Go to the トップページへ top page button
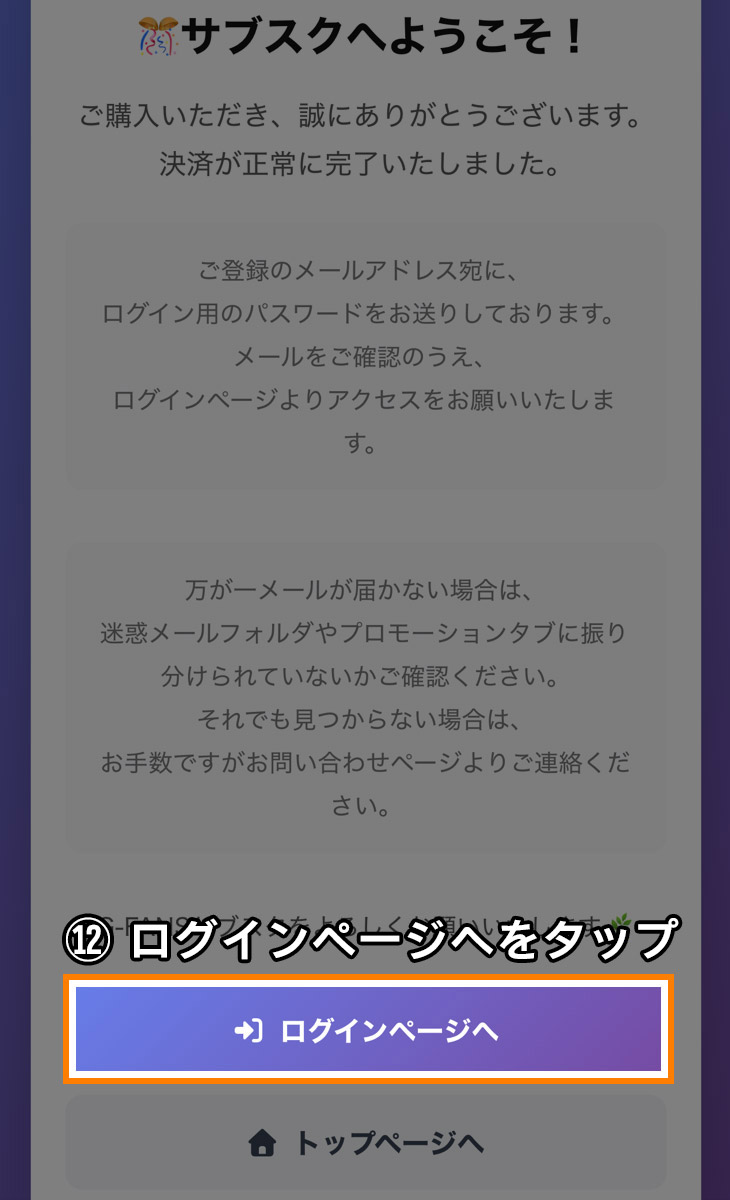 [x=365, y=1142]
